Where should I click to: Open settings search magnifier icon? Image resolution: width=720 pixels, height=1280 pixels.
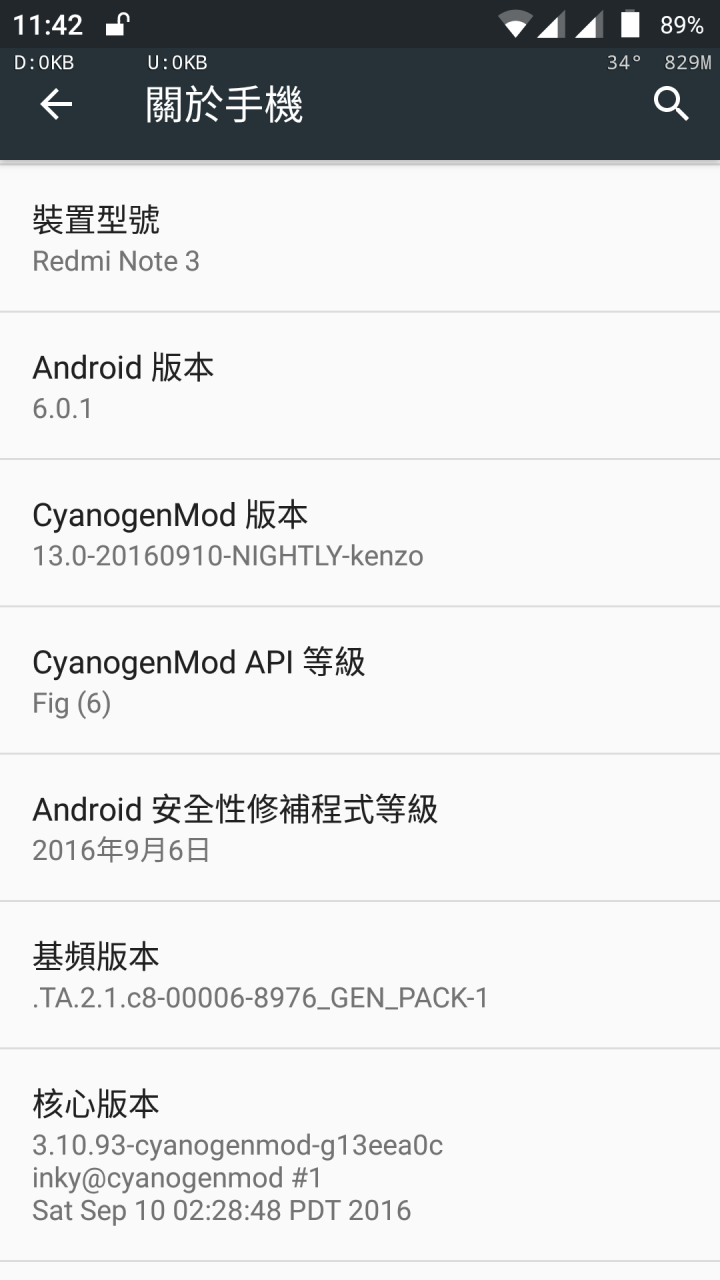pyautogui.click(x=671, y=103)
